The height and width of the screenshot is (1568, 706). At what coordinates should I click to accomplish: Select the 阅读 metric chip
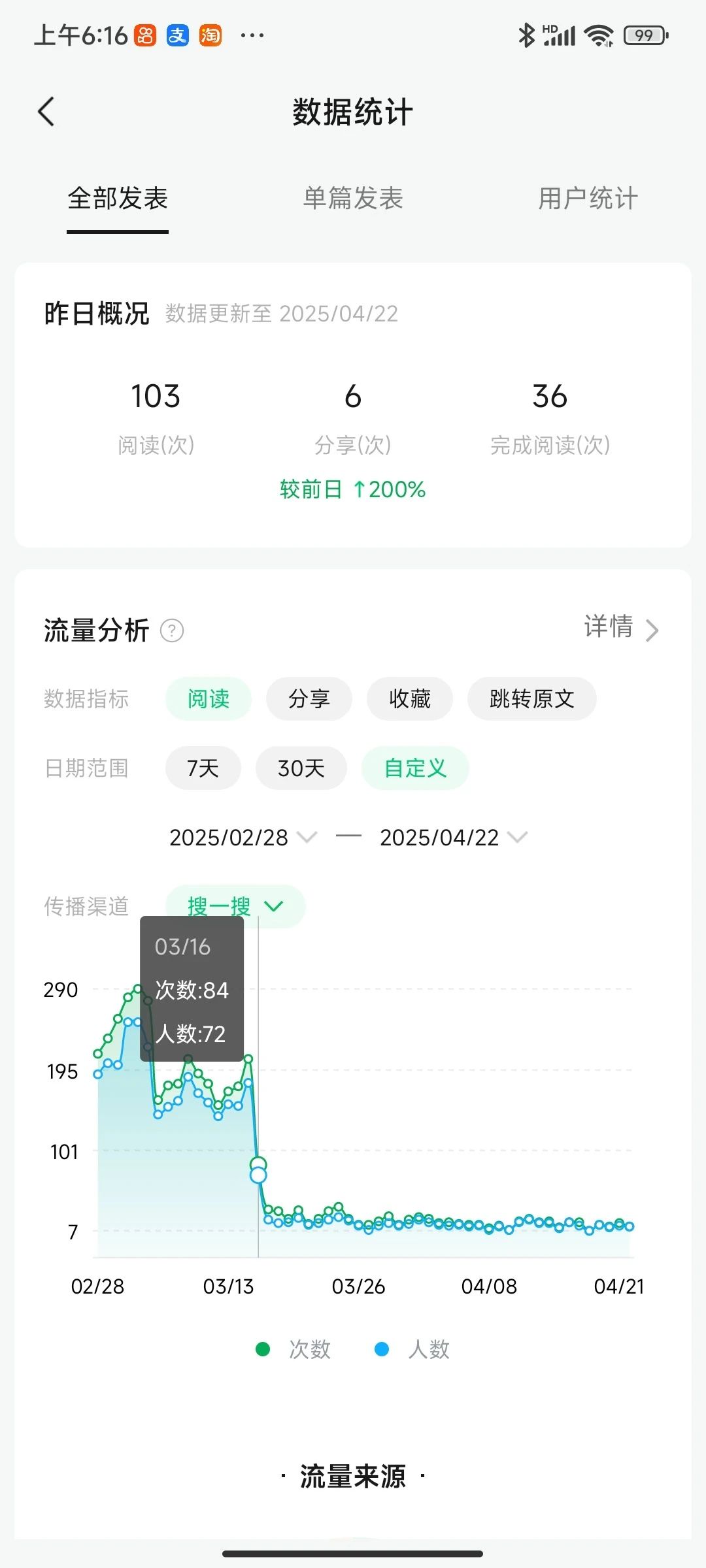tap(209, 698)
